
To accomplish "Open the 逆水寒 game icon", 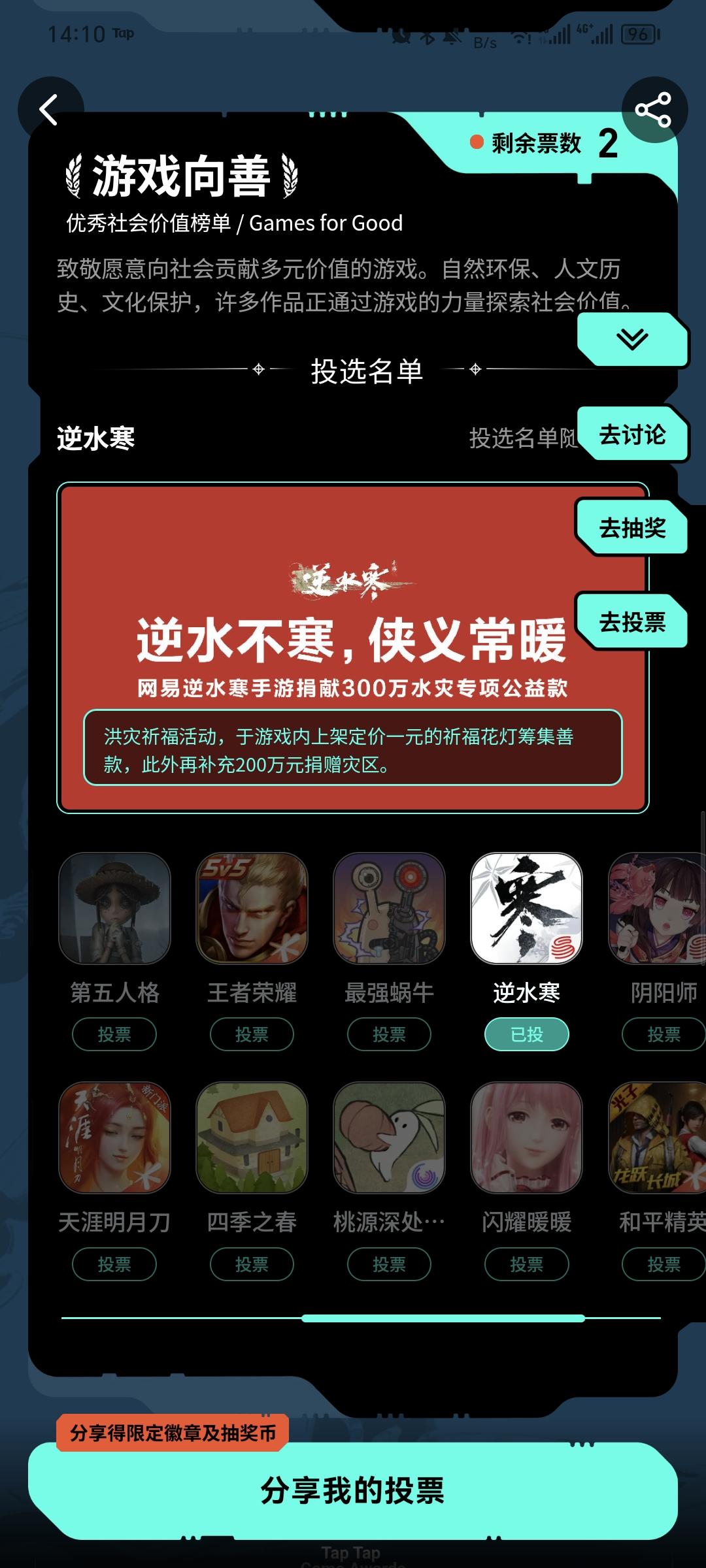I will (526, 908).
